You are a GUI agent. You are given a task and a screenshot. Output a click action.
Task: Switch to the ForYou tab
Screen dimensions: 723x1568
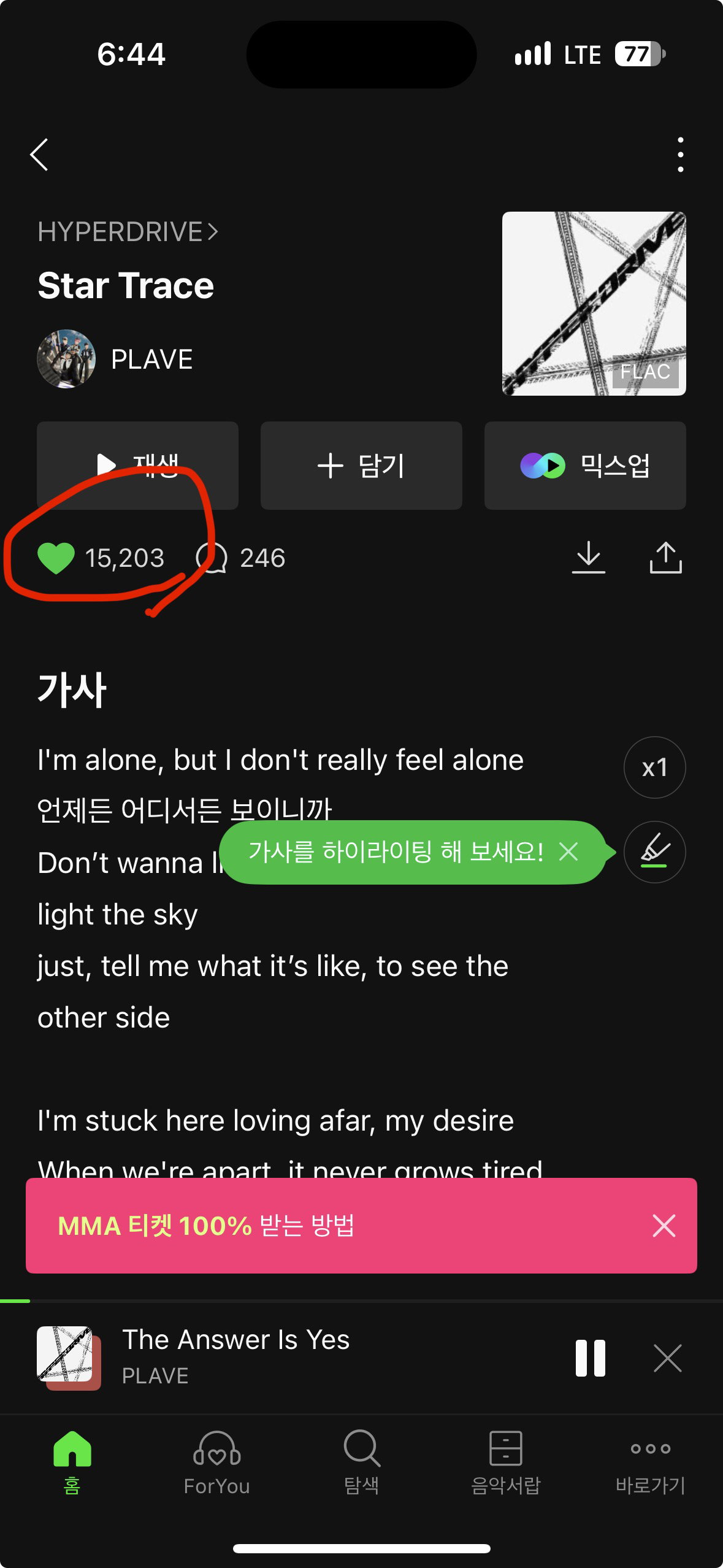tap(216, 1463)
